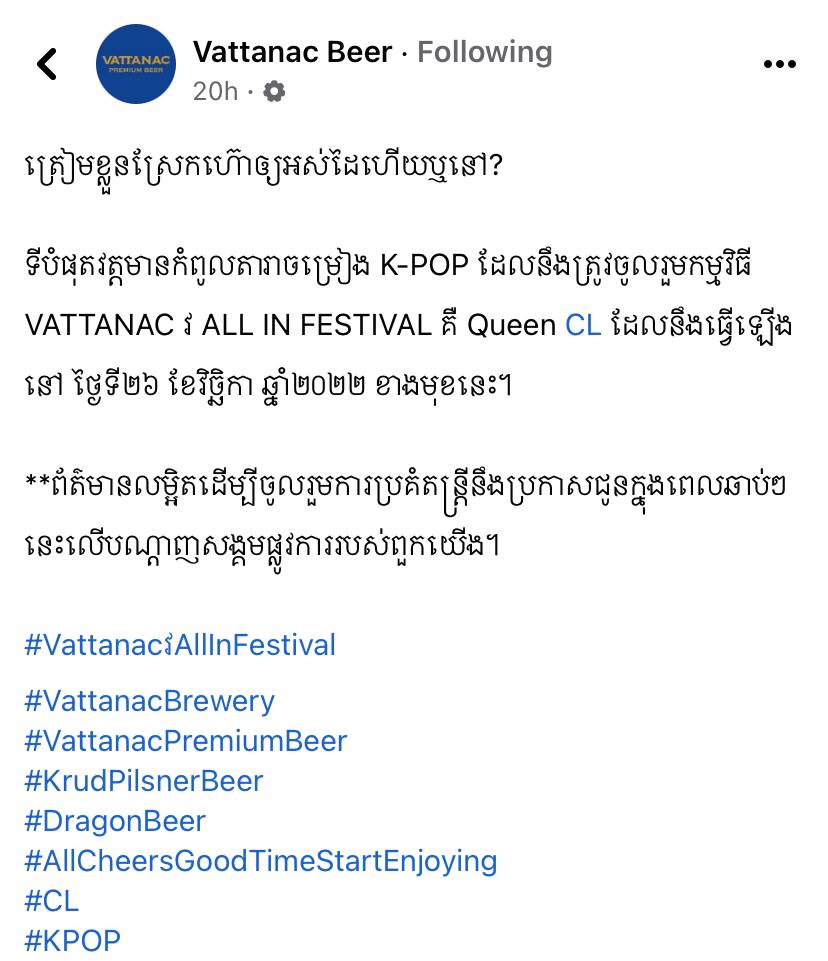828x961 pixels.
Task: View the #VattanacPremiumBeer hashtag
Action: tap(185, 741)
